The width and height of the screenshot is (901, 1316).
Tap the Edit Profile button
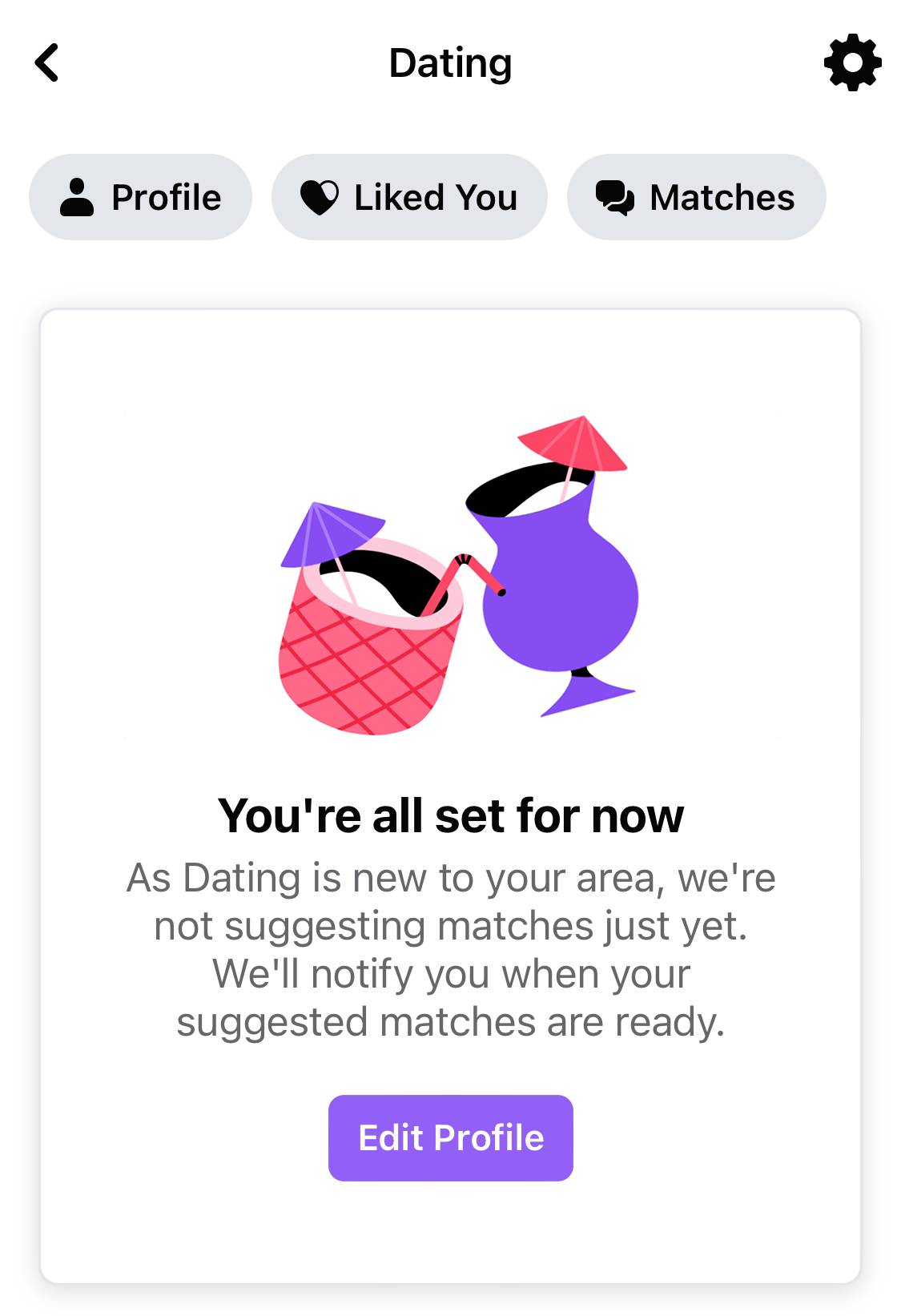450,1137
